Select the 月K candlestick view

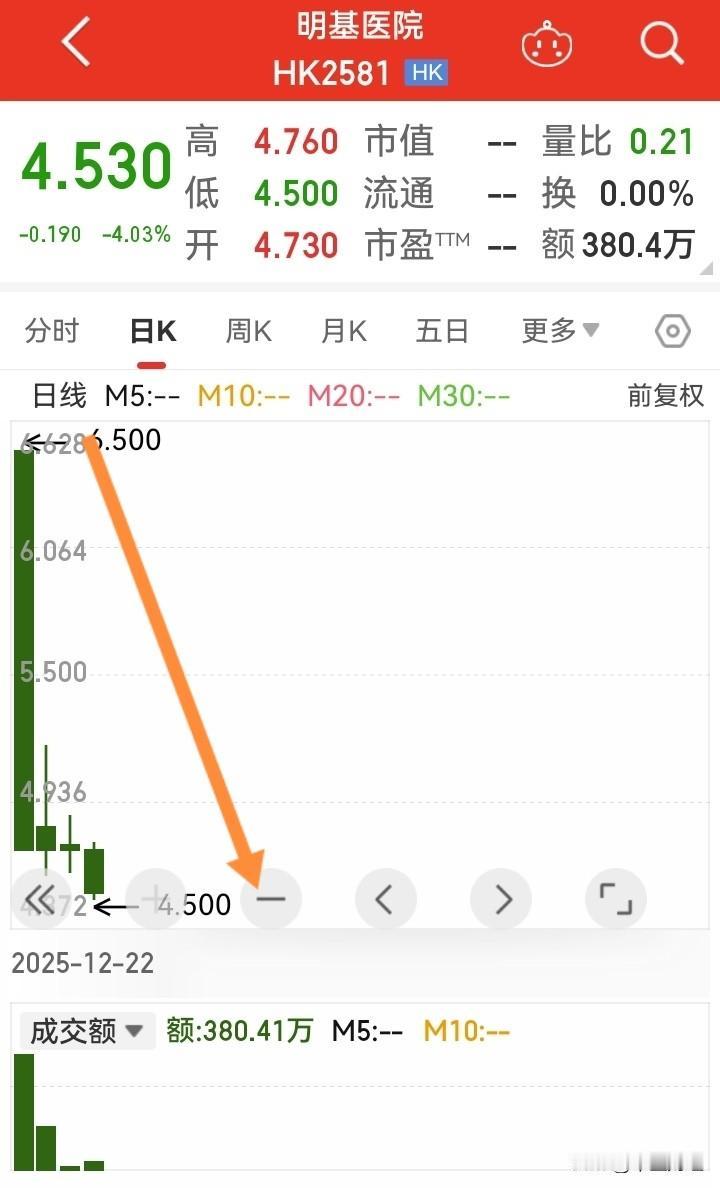[x=343, y=330]
